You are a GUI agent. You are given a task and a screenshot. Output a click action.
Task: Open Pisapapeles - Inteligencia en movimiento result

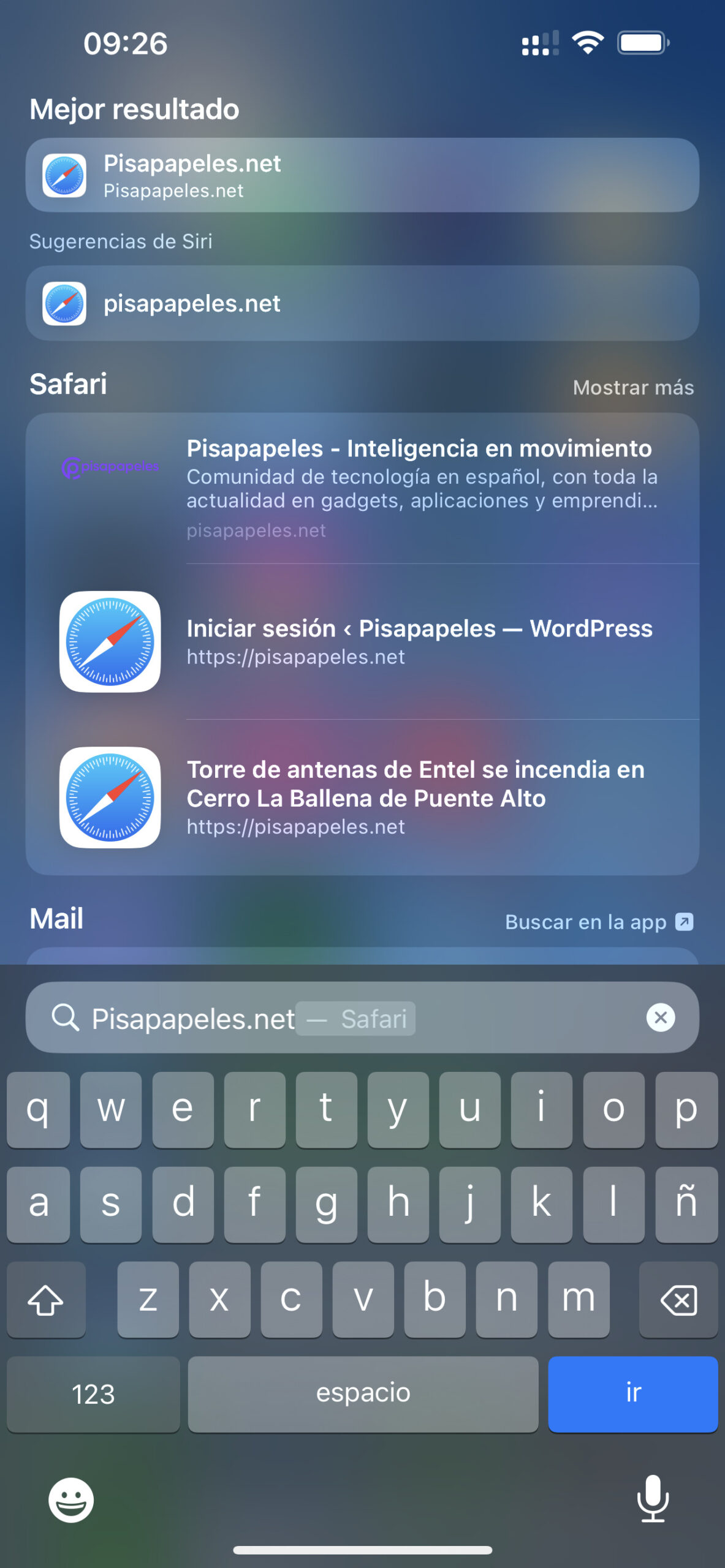[419, 488]
